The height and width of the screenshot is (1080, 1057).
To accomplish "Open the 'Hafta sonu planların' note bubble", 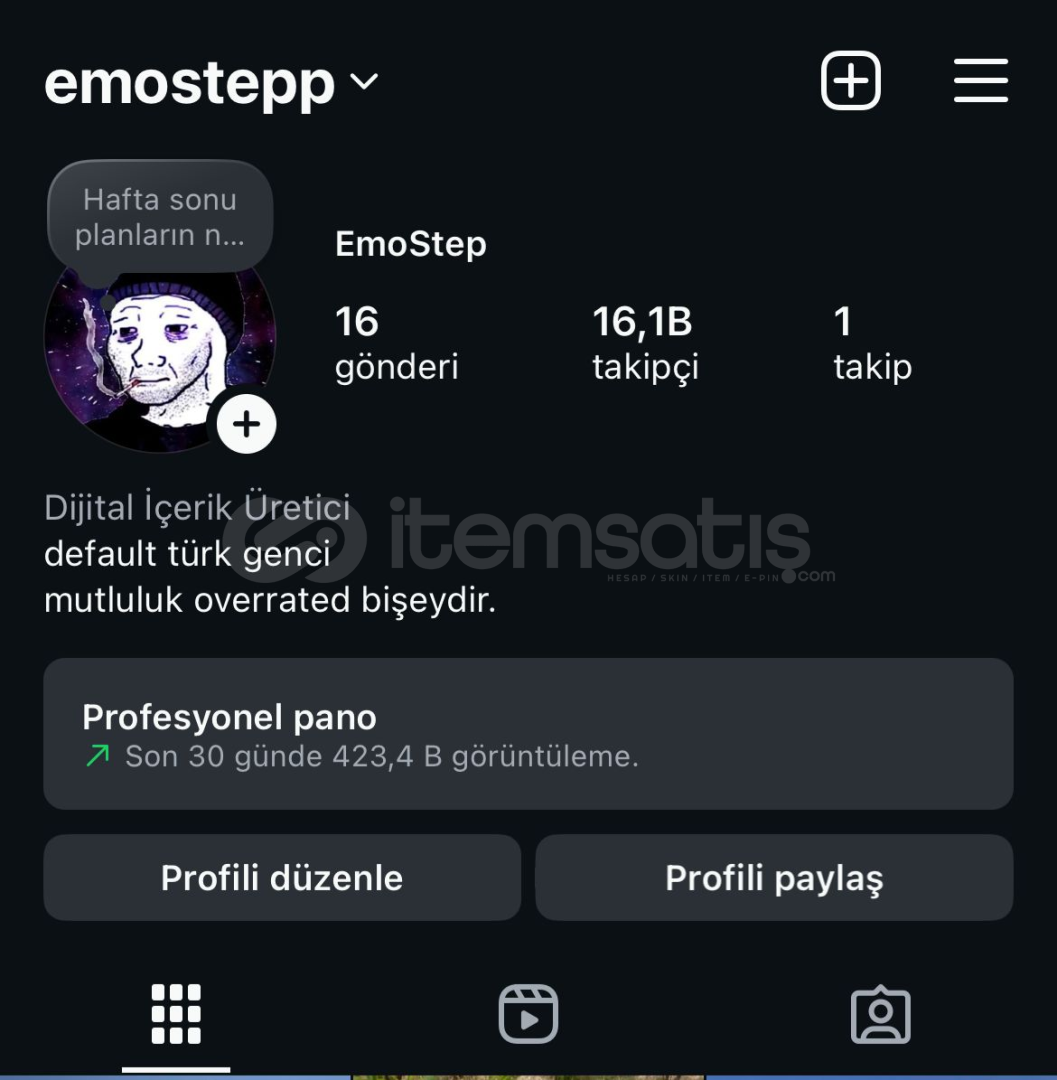I will (x=160, y=216).
